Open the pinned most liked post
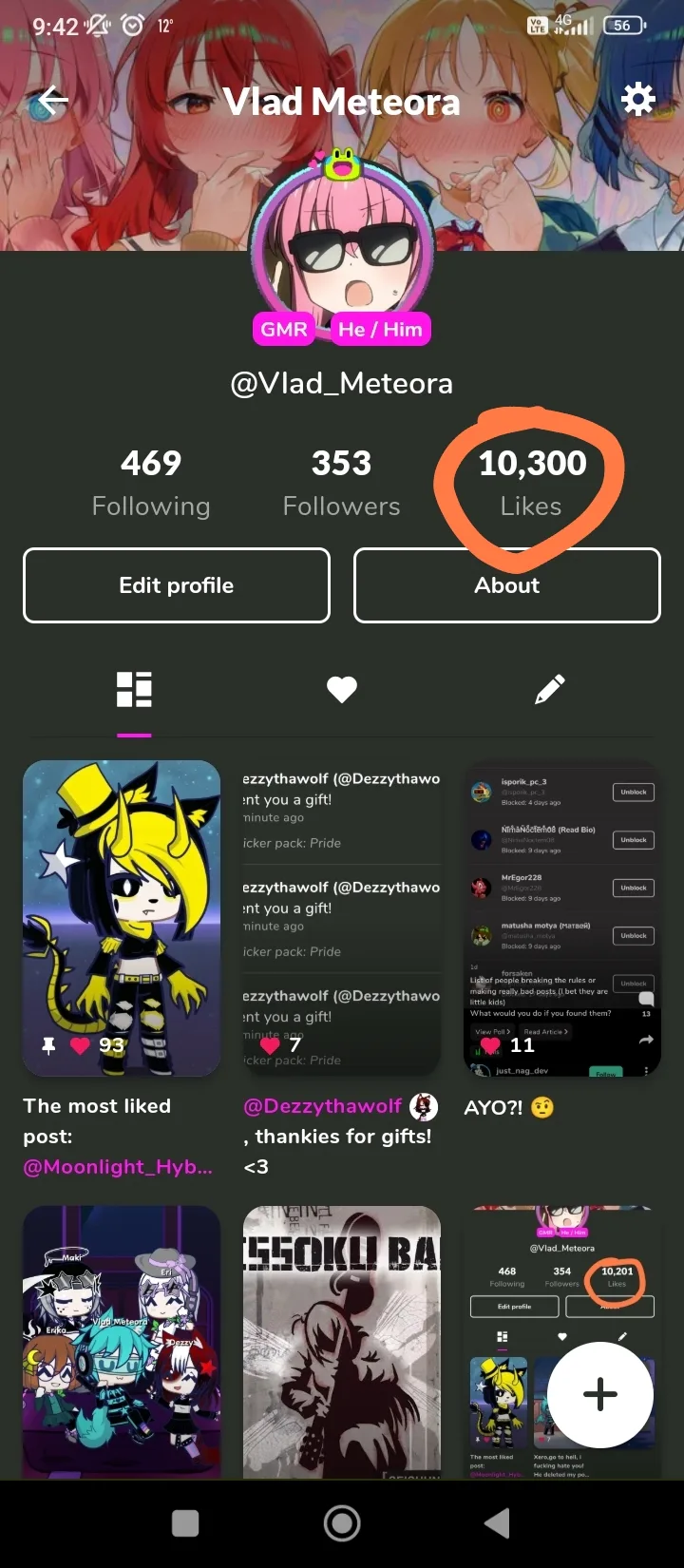Viewport: 684px width, 1568px height. click(122, 918)
